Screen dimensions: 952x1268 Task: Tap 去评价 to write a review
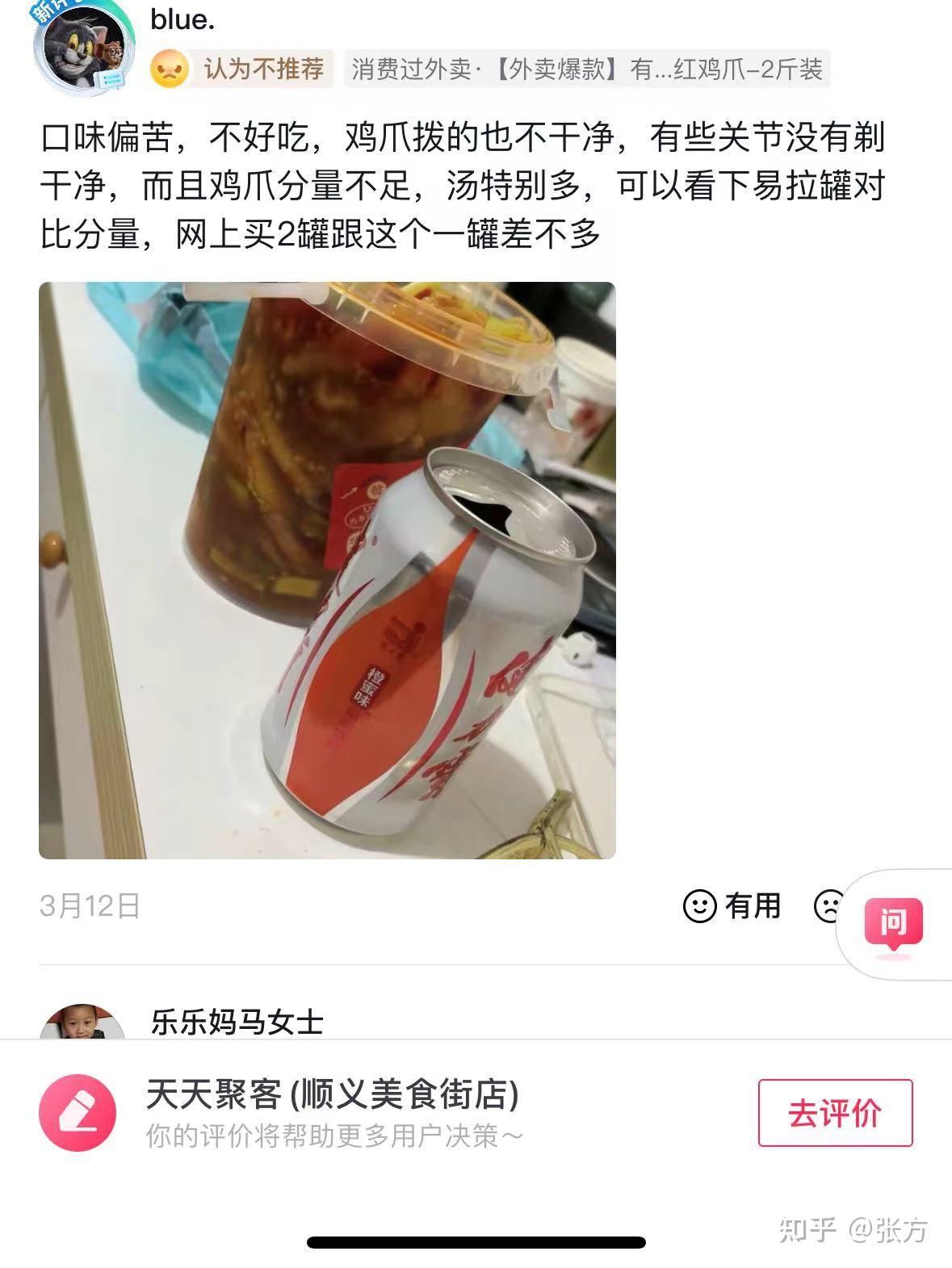[x=835, y=1113]
